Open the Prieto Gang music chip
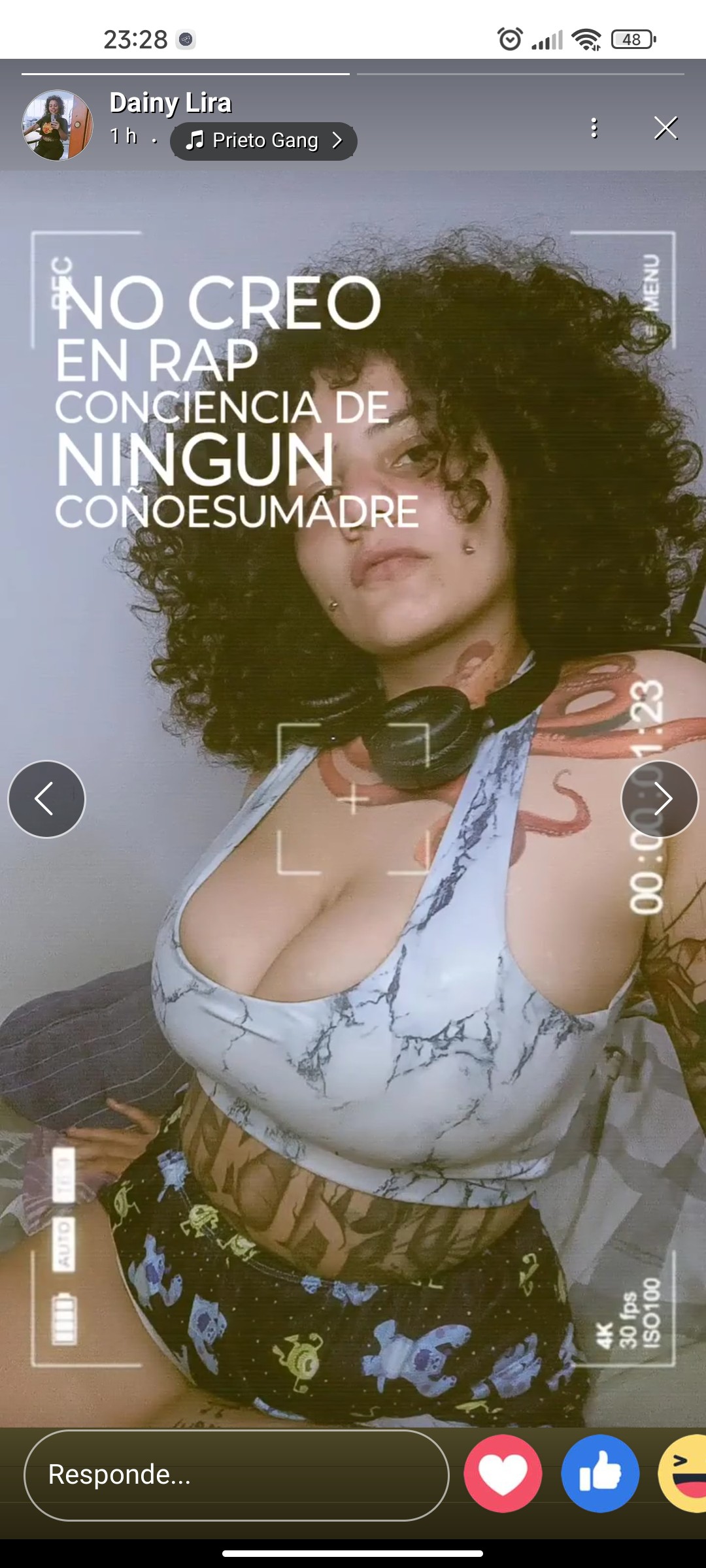The width and height of the screenshot is (706, 1568). tap(263, 140)
